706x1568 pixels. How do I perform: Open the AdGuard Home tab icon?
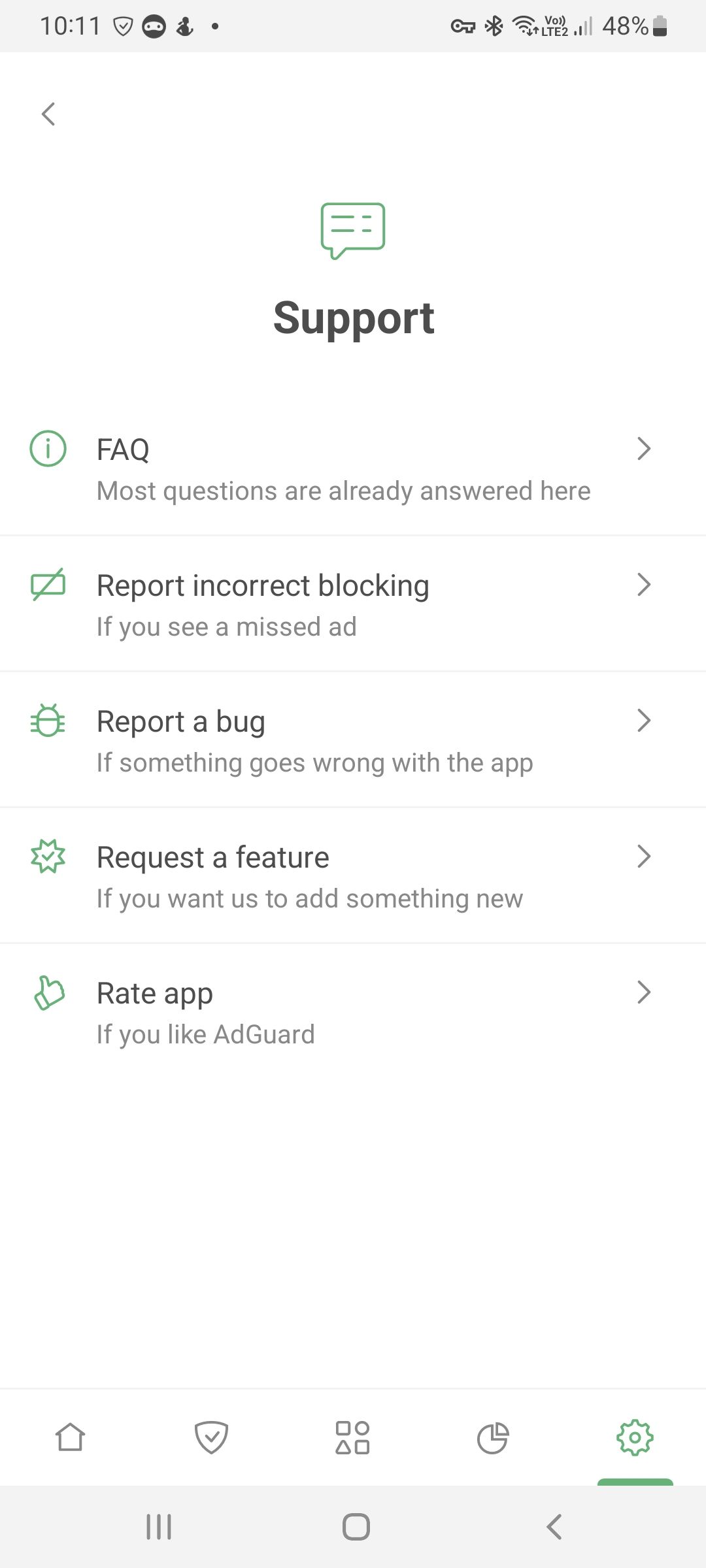(x=71, y=1437)
